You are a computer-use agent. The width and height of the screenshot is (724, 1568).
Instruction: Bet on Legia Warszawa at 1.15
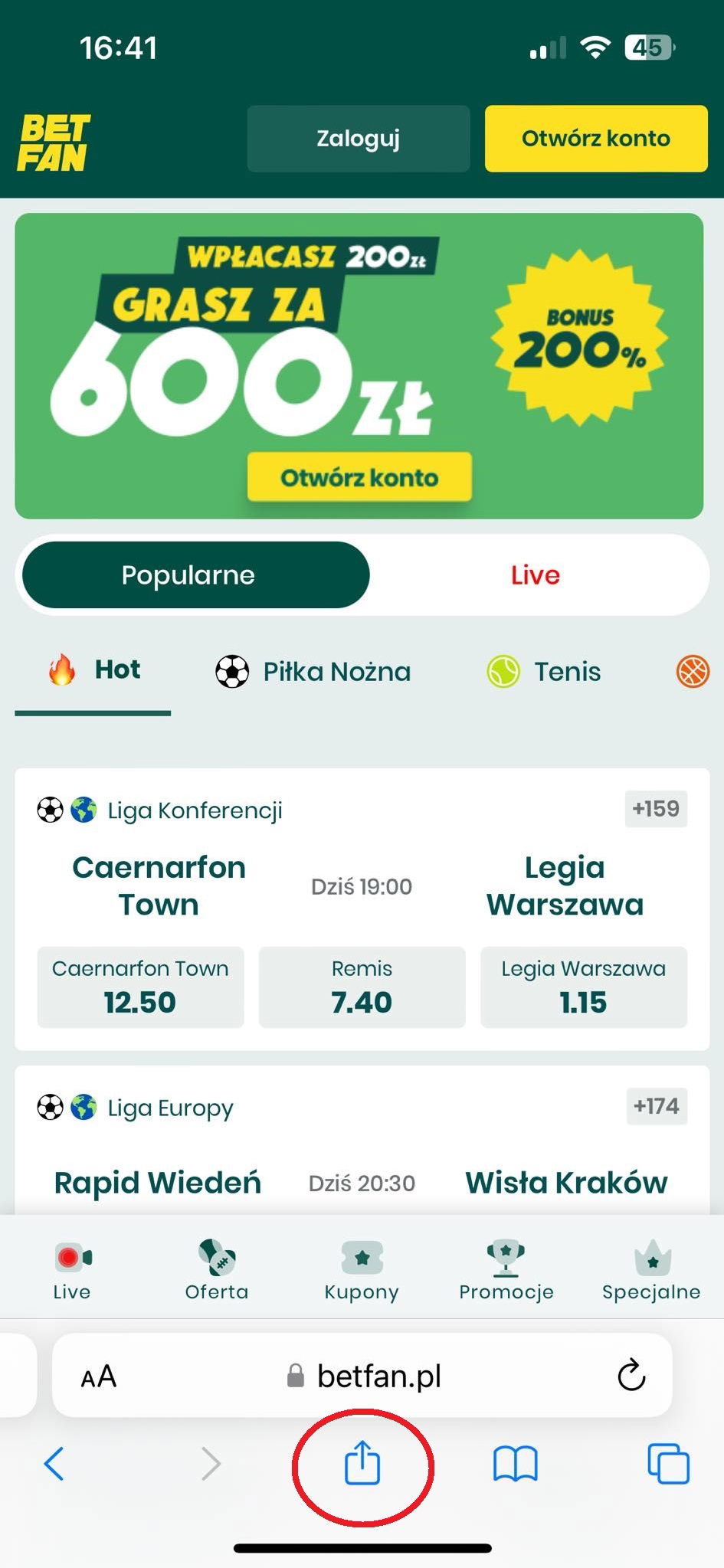click(x=583, y=987)
